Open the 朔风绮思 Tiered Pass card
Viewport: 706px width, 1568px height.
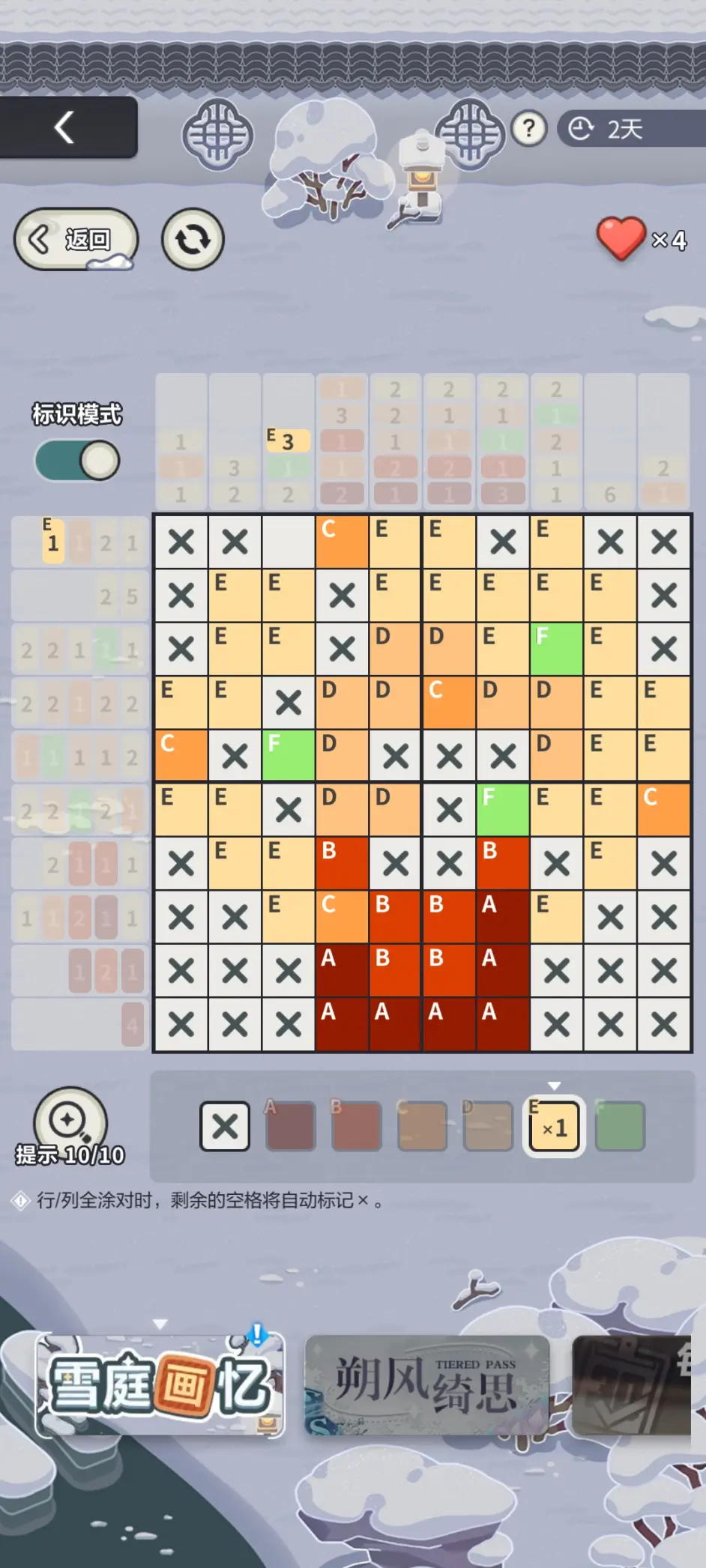(427, 1384)
